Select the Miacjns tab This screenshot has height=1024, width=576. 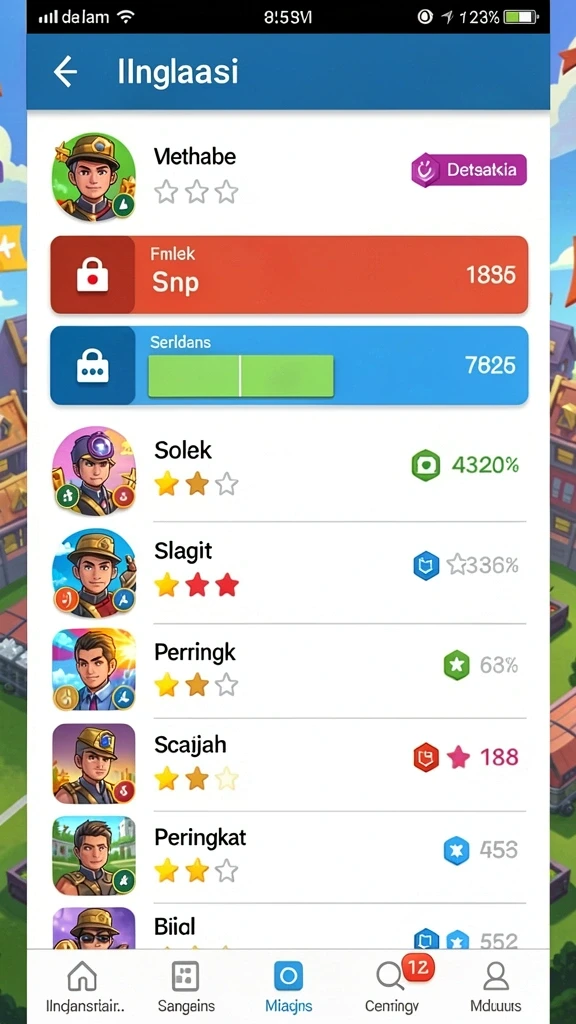coord(289,986)
